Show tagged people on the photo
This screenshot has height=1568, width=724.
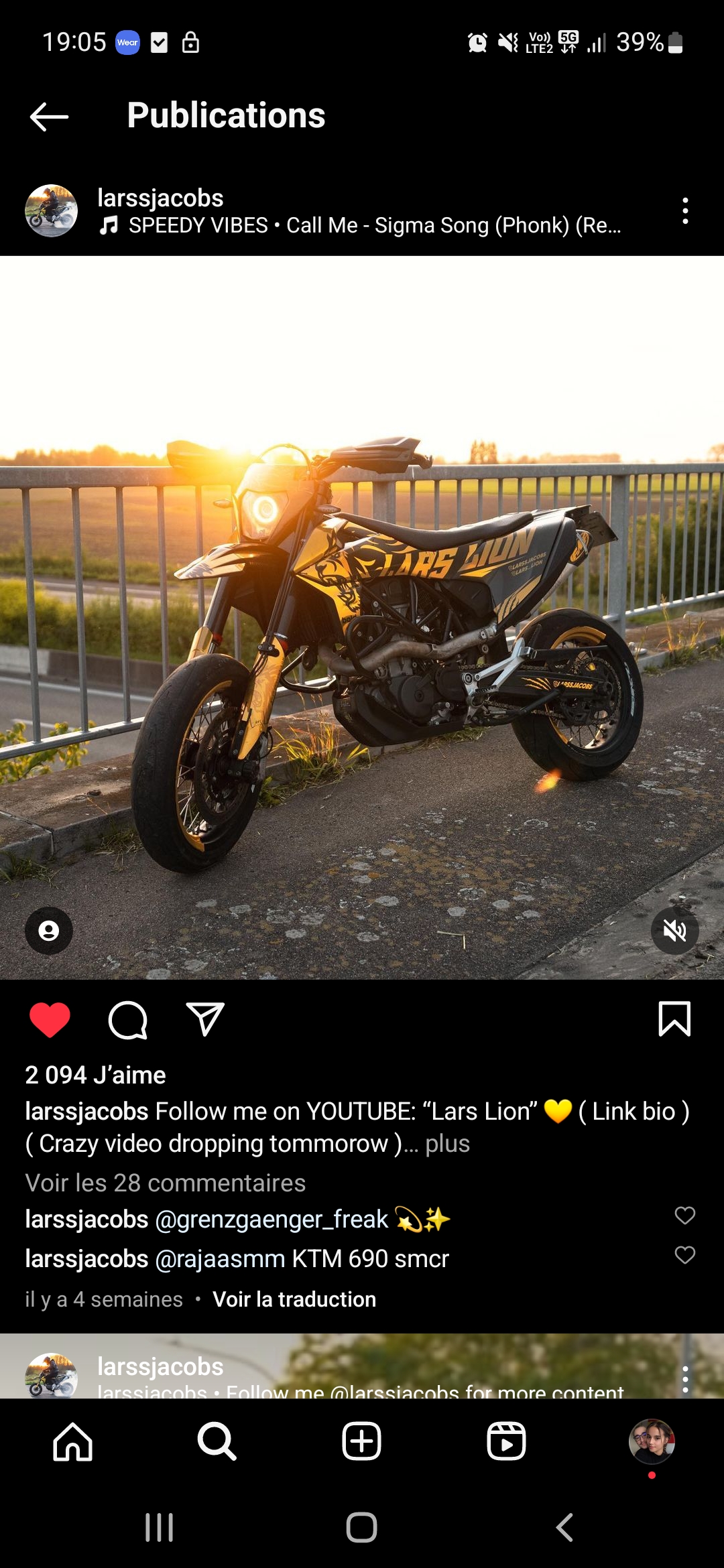coord(49,930)
